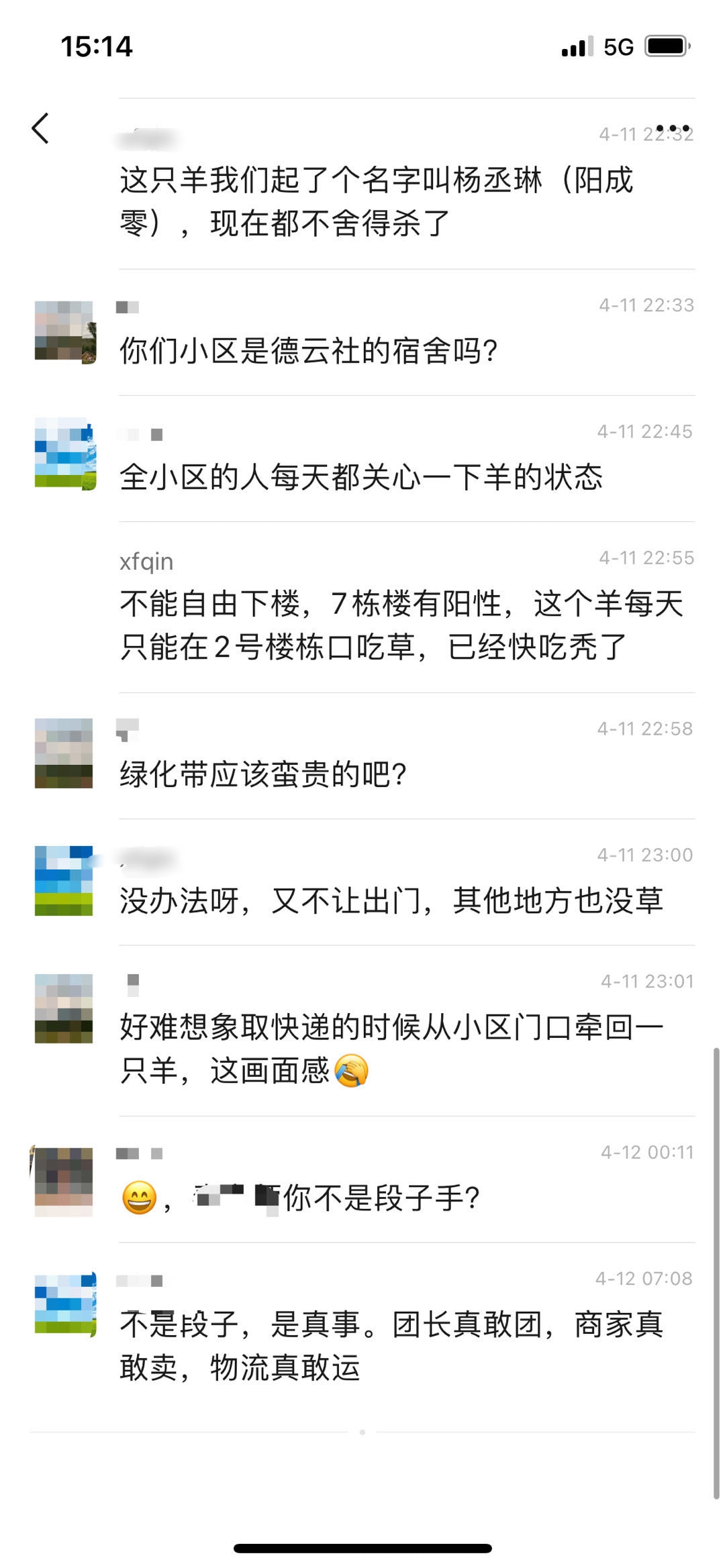Tap the comment '你们小区是德云社的宿舍吗?'
This screenshot has height=1568, width=725.
pos(309,350)
